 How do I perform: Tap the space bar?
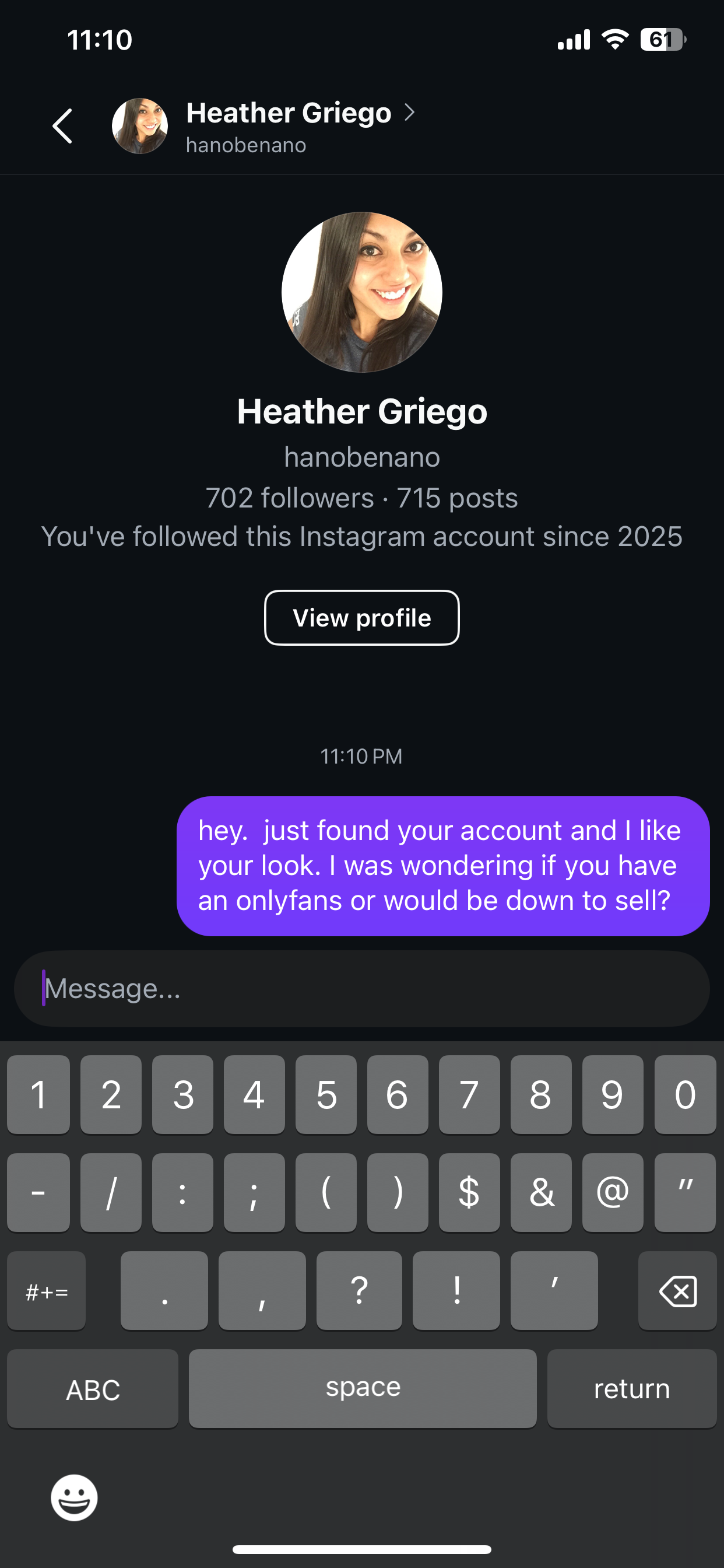coord(363,1388)
